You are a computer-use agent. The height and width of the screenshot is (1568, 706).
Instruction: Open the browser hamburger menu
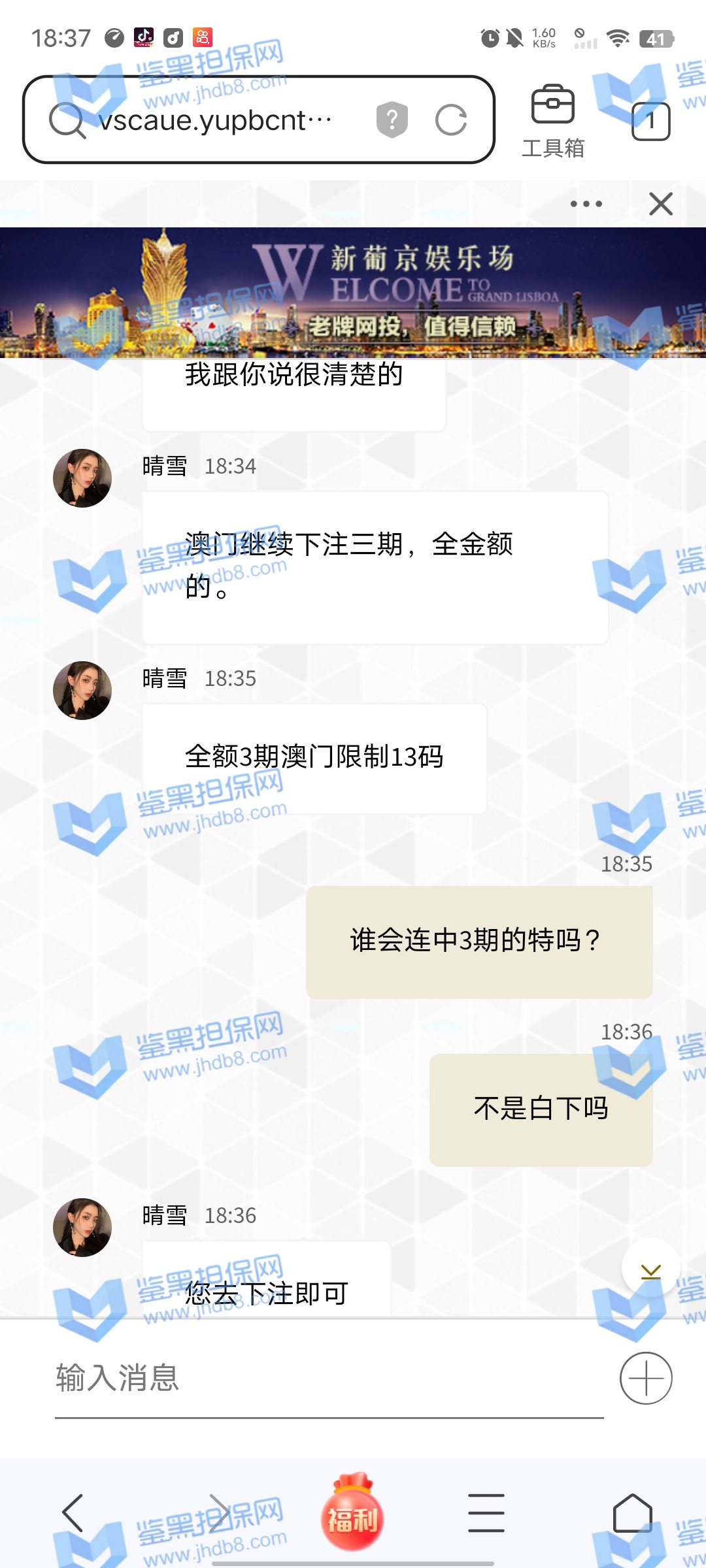click(486, 1513)
